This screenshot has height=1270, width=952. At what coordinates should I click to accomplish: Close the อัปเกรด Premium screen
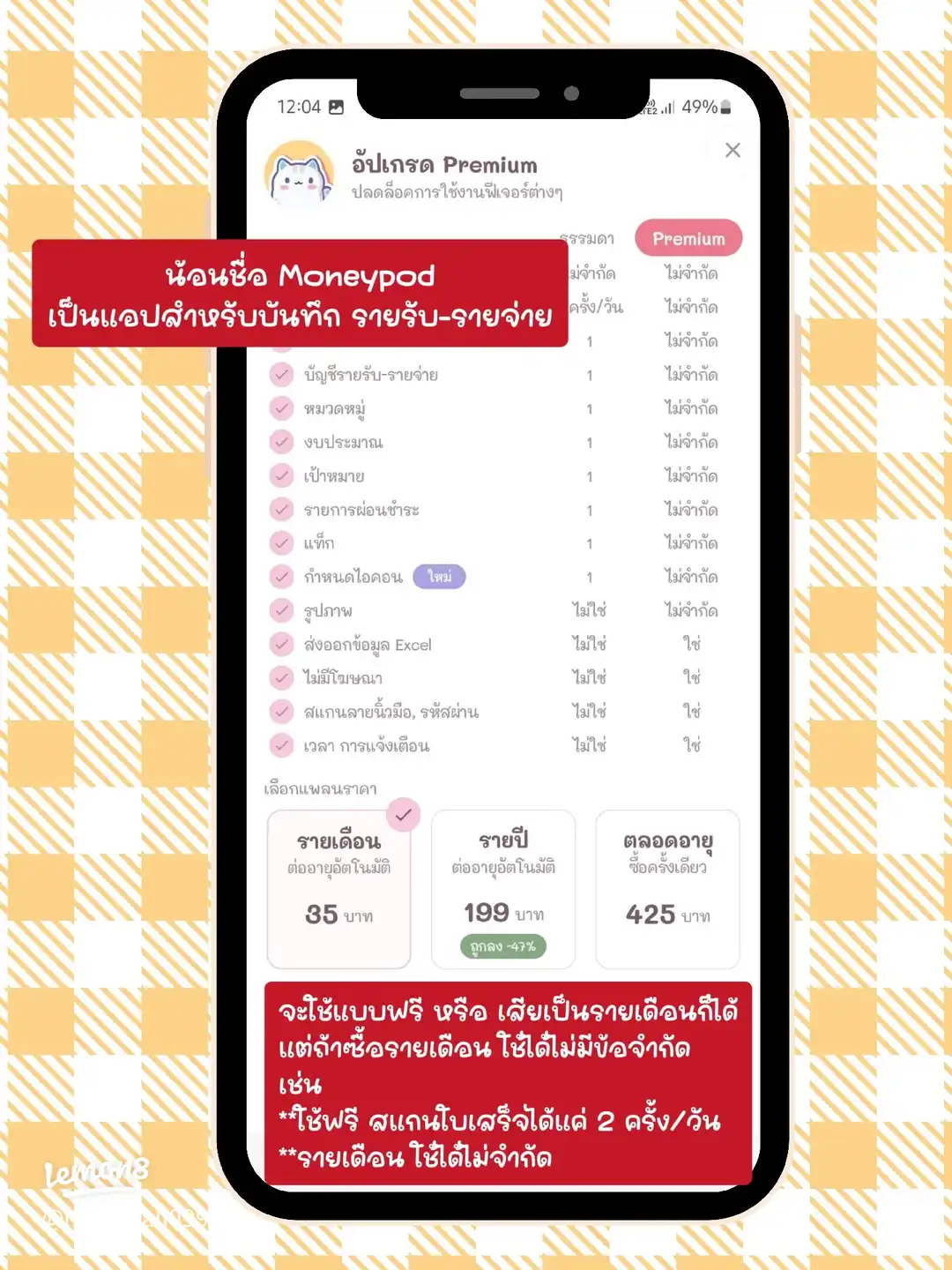pyautogui.click(x=733, y=150)
